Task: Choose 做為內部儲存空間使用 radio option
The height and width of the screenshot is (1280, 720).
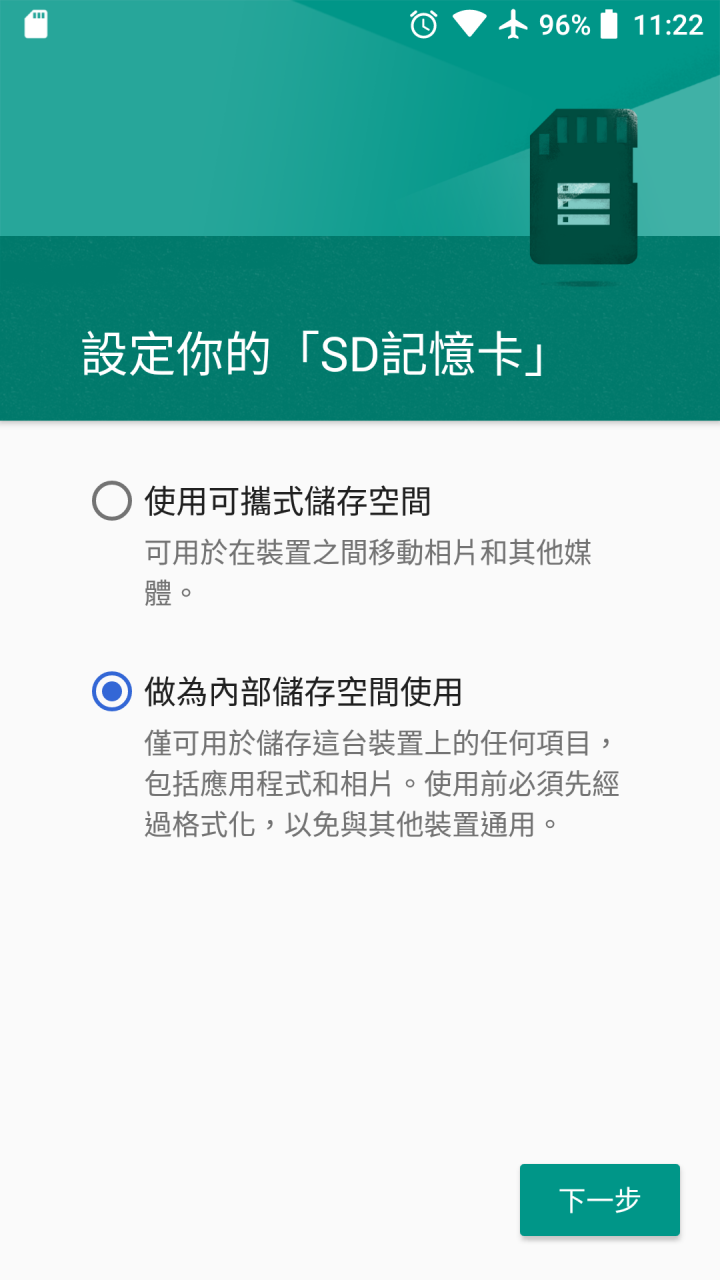Action: pyautogui.click(x=112, y=691)
